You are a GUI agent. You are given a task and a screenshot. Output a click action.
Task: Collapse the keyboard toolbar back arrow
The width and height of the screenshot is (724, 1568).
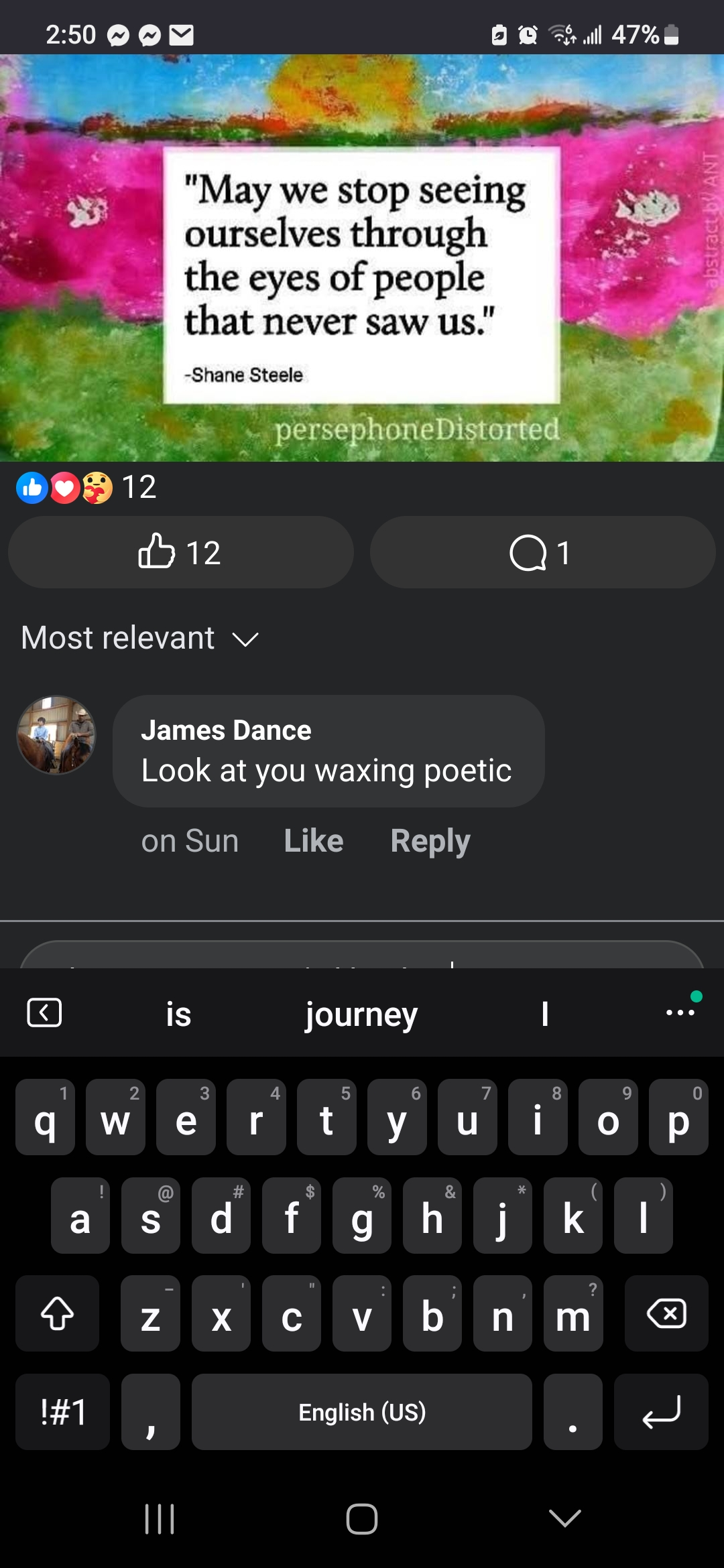click(x=44, y=1012)
